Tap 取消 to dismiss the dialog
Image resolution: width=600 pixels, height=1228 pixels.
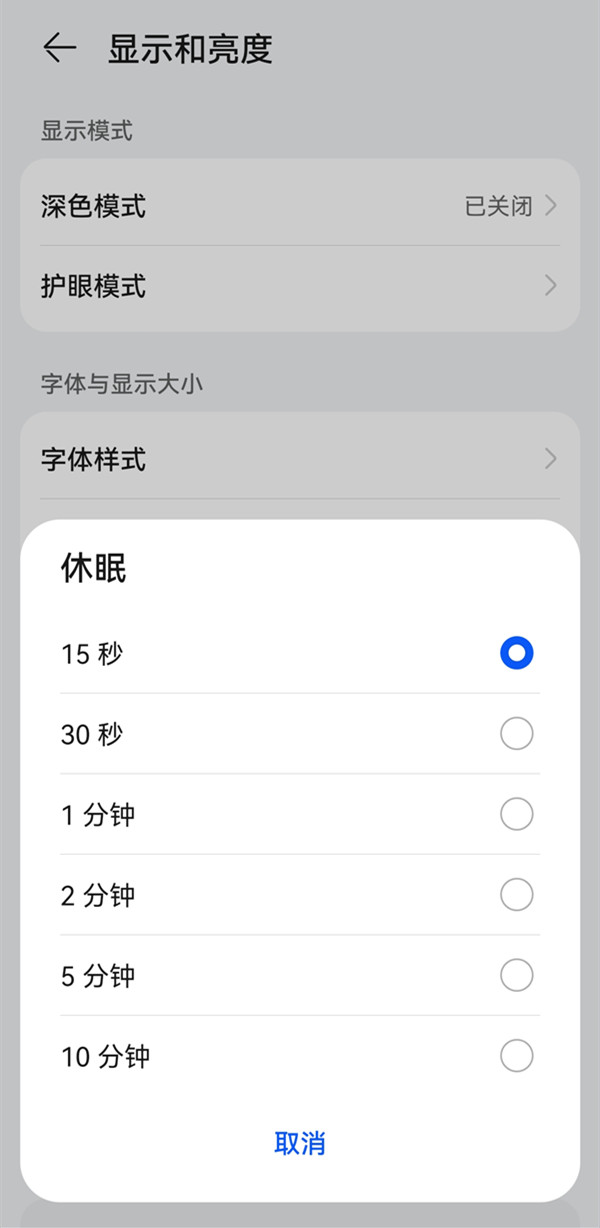pyautogui.click(x=300, y=1143)
